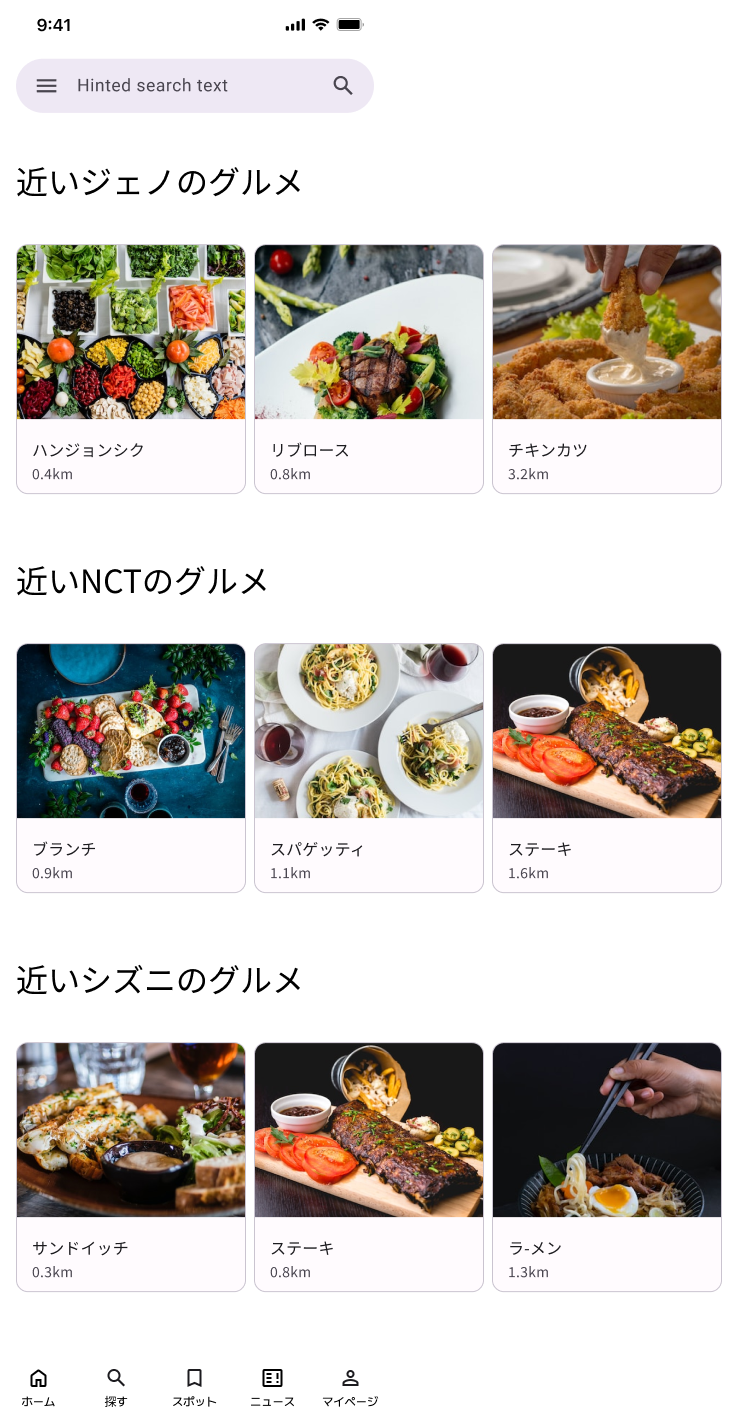Image resolution: width=738 pixels, height=1425 pixels.
Task: Open the マイページ tab
Action: pyautogui.click(x=350, y=1387)
